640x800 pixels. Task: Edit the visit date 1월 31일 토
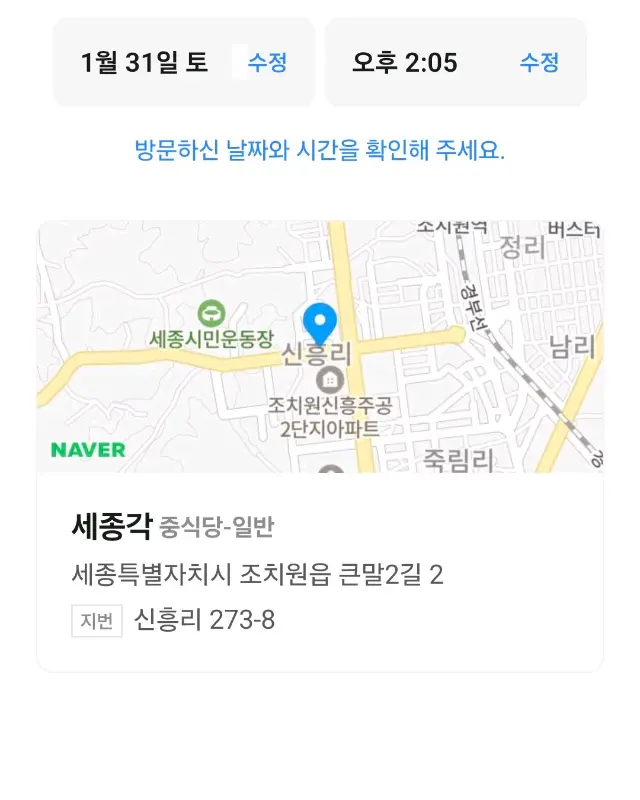click(x=267, y=63)
